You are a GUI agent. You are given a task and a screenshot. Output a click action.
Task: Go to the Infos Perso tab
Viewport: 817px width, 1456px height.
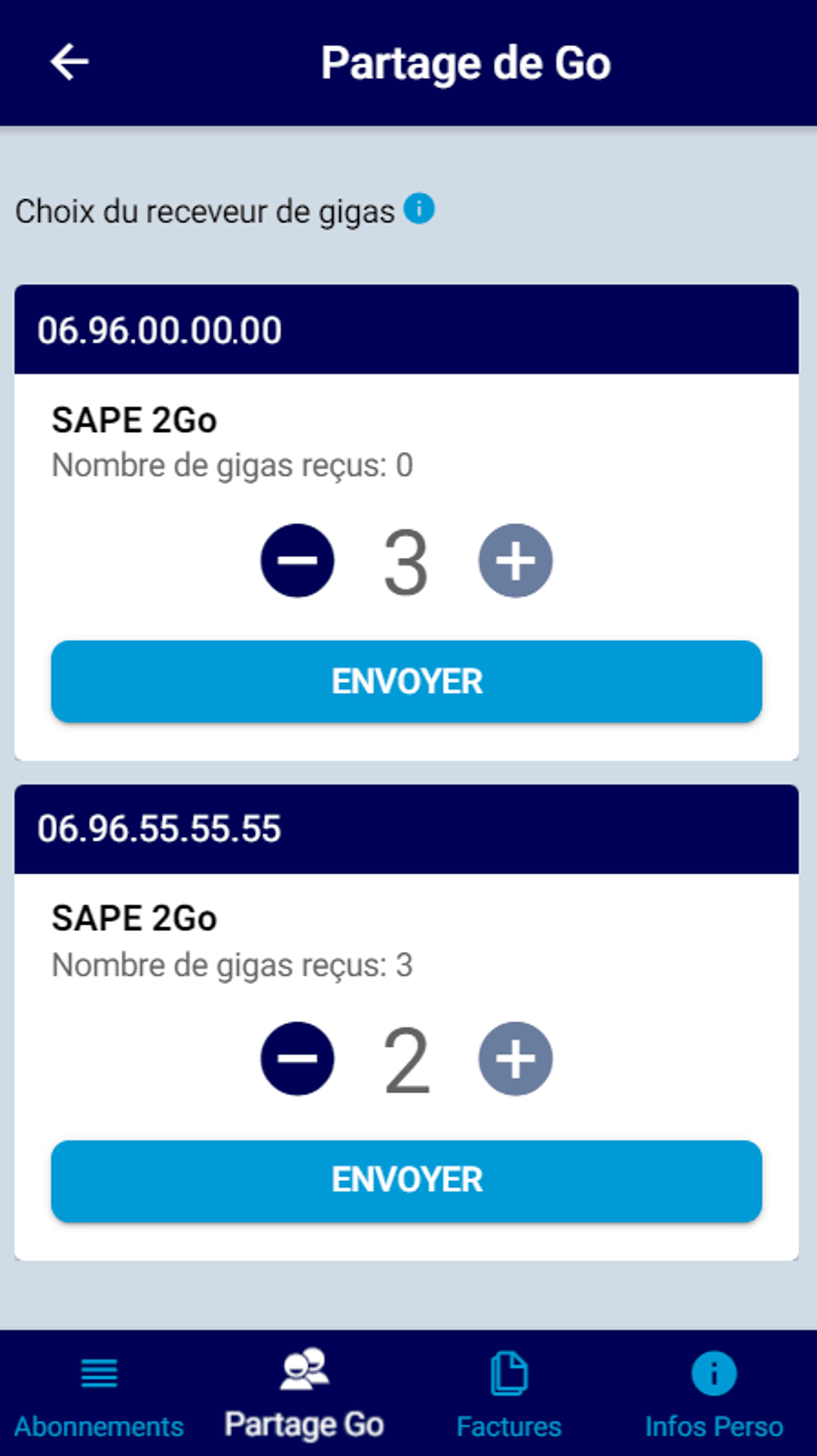point(714,1394)
